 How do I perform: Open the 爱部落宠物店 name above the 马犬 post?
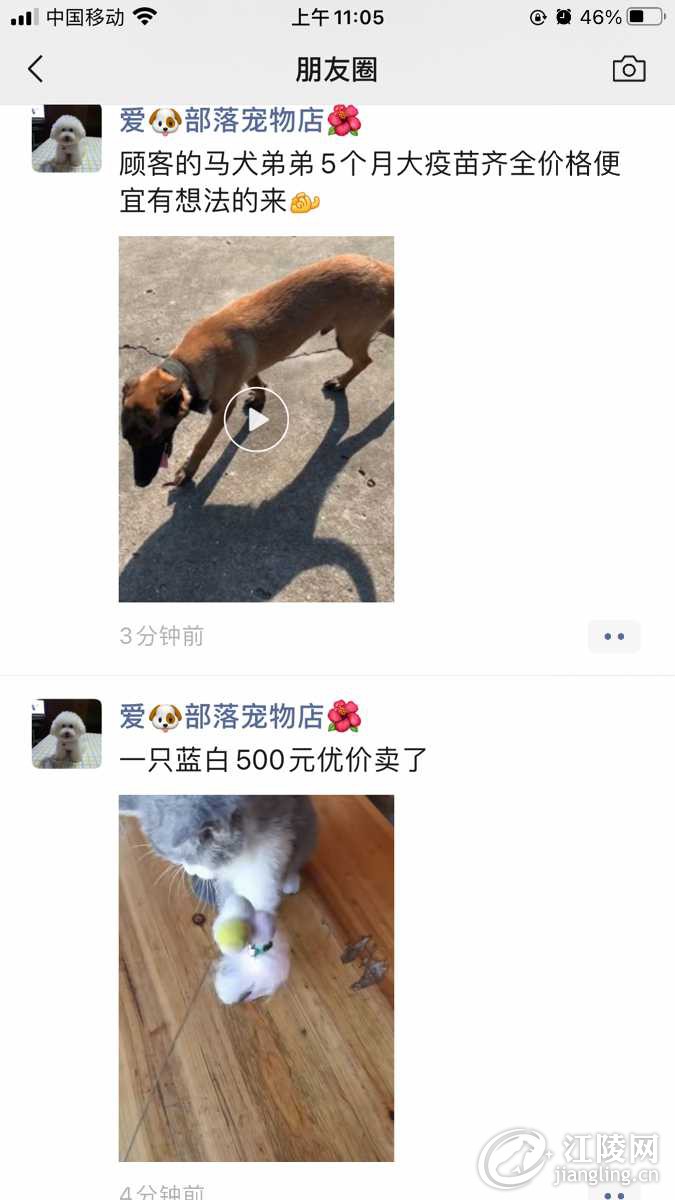coord(240,121)
